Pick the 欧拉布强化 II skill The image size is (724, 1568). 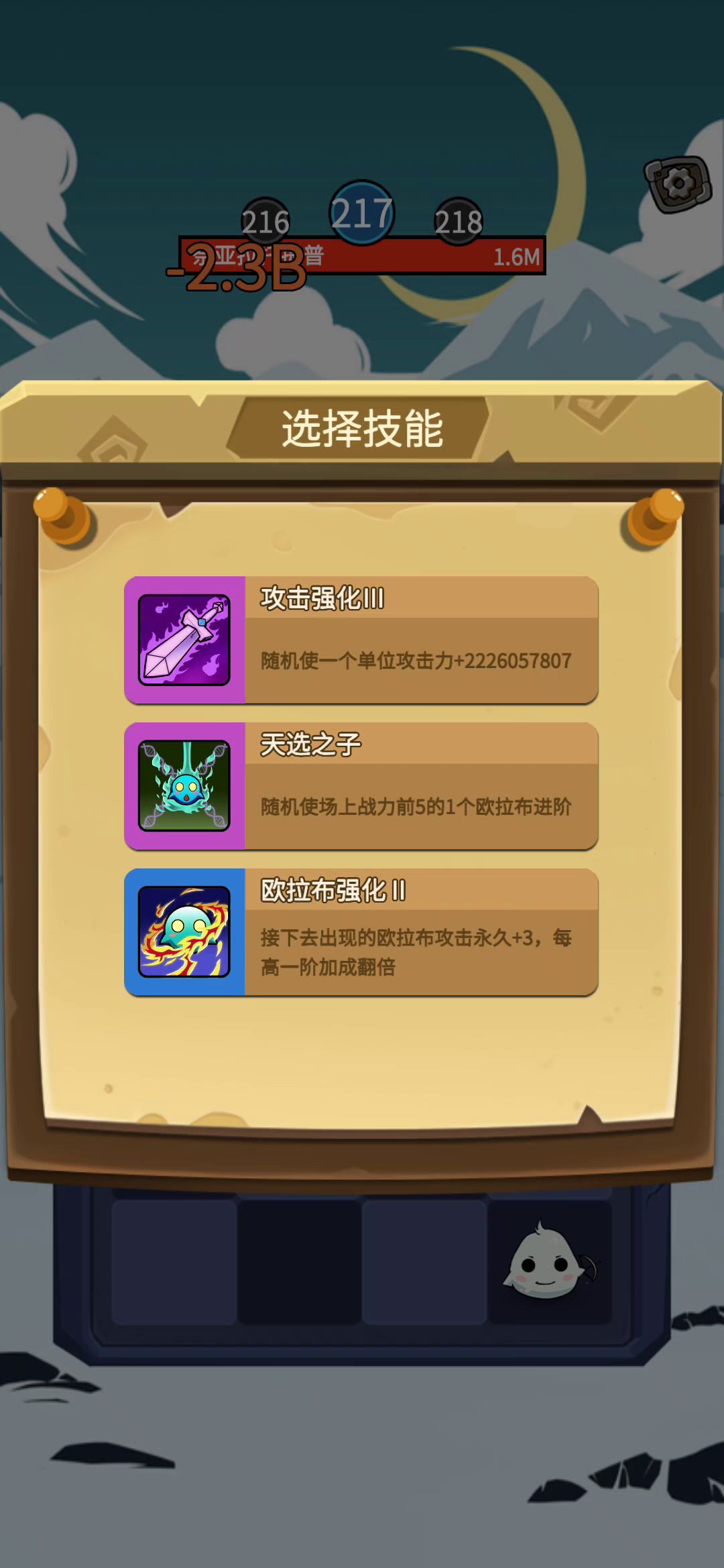(361, 932)
